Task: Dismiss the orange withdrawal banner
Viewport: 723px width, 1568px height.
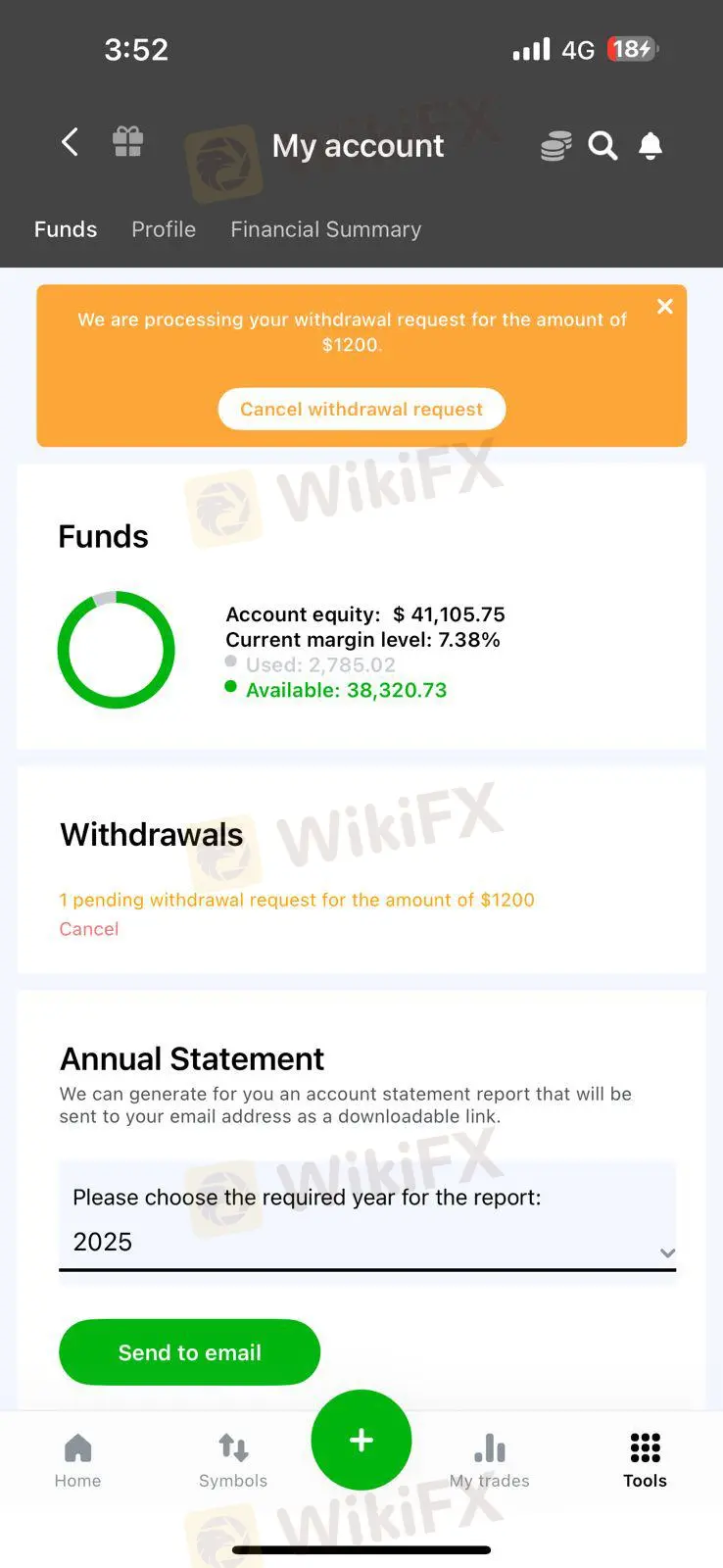Action: [665, 307]
